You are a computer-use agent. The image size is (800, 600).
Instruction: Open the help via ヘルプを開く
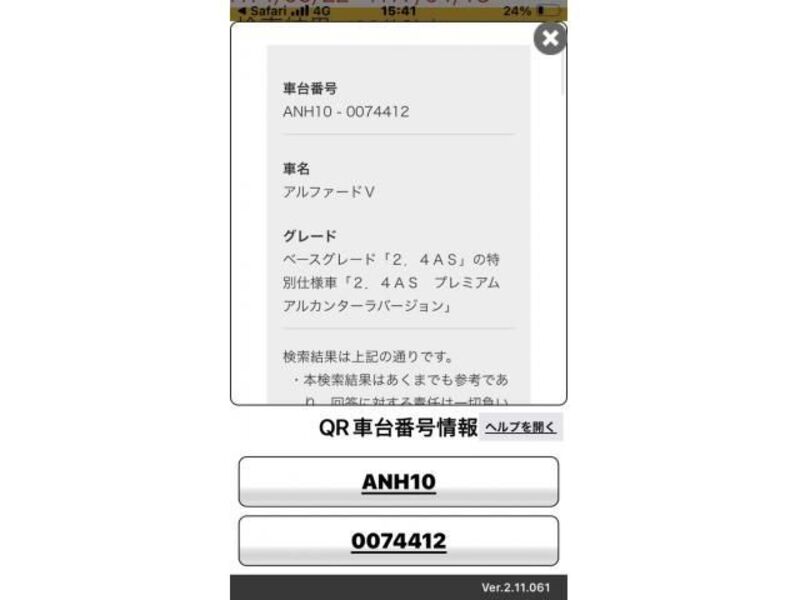520,427
